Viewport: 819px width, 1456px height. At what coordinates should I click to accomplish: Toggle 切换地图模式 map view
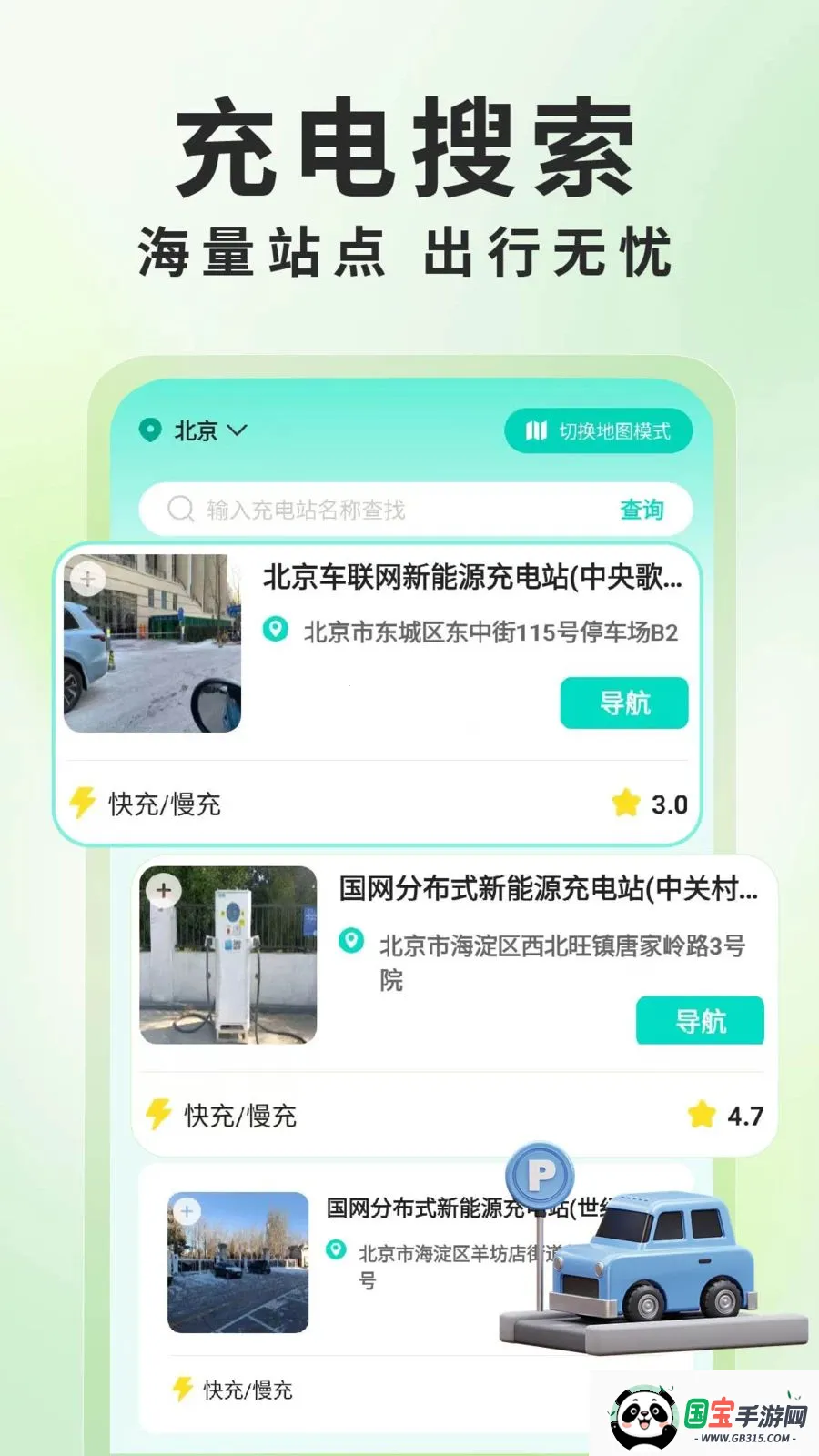click(x=598, y=431)
